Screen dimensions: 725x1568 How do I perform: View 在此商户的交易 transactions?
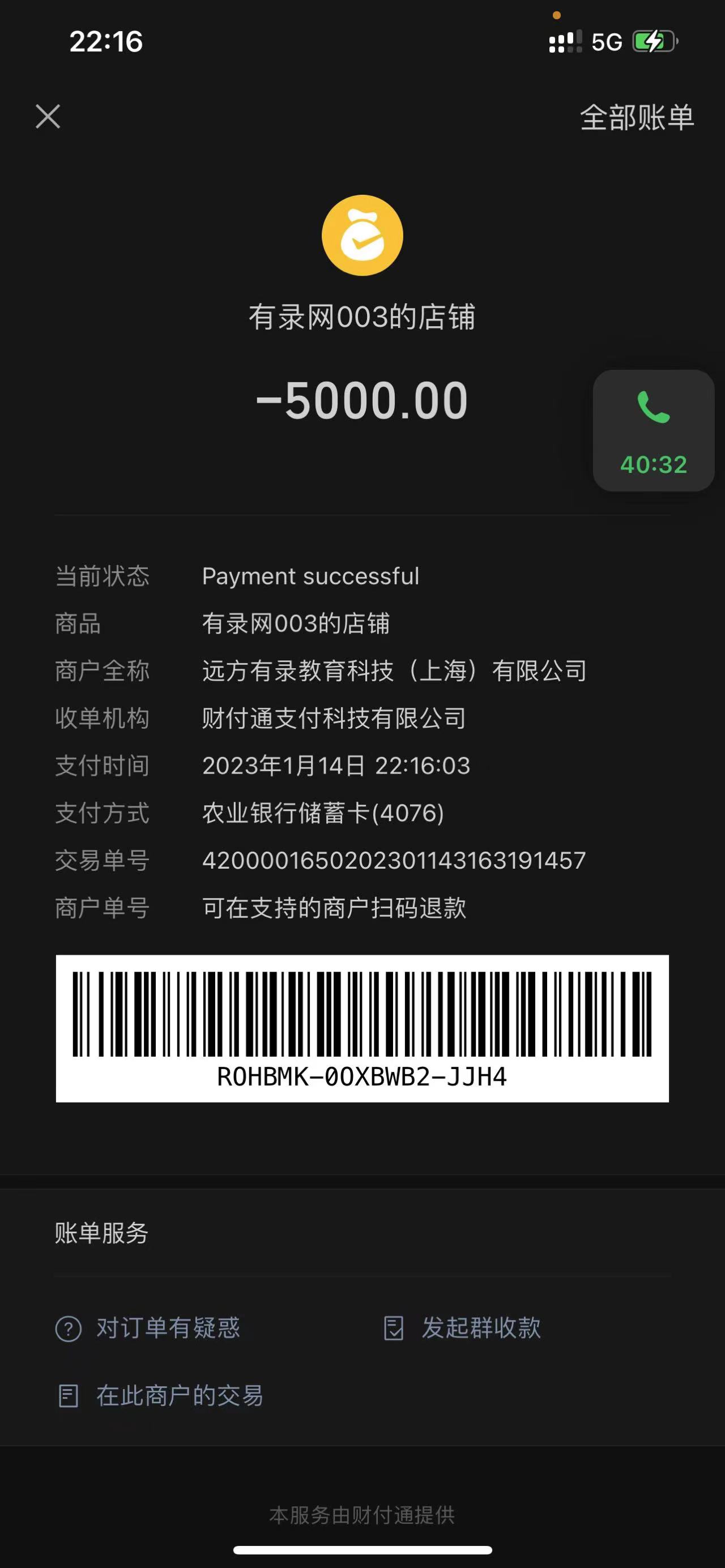click(x=160, y=1395)
